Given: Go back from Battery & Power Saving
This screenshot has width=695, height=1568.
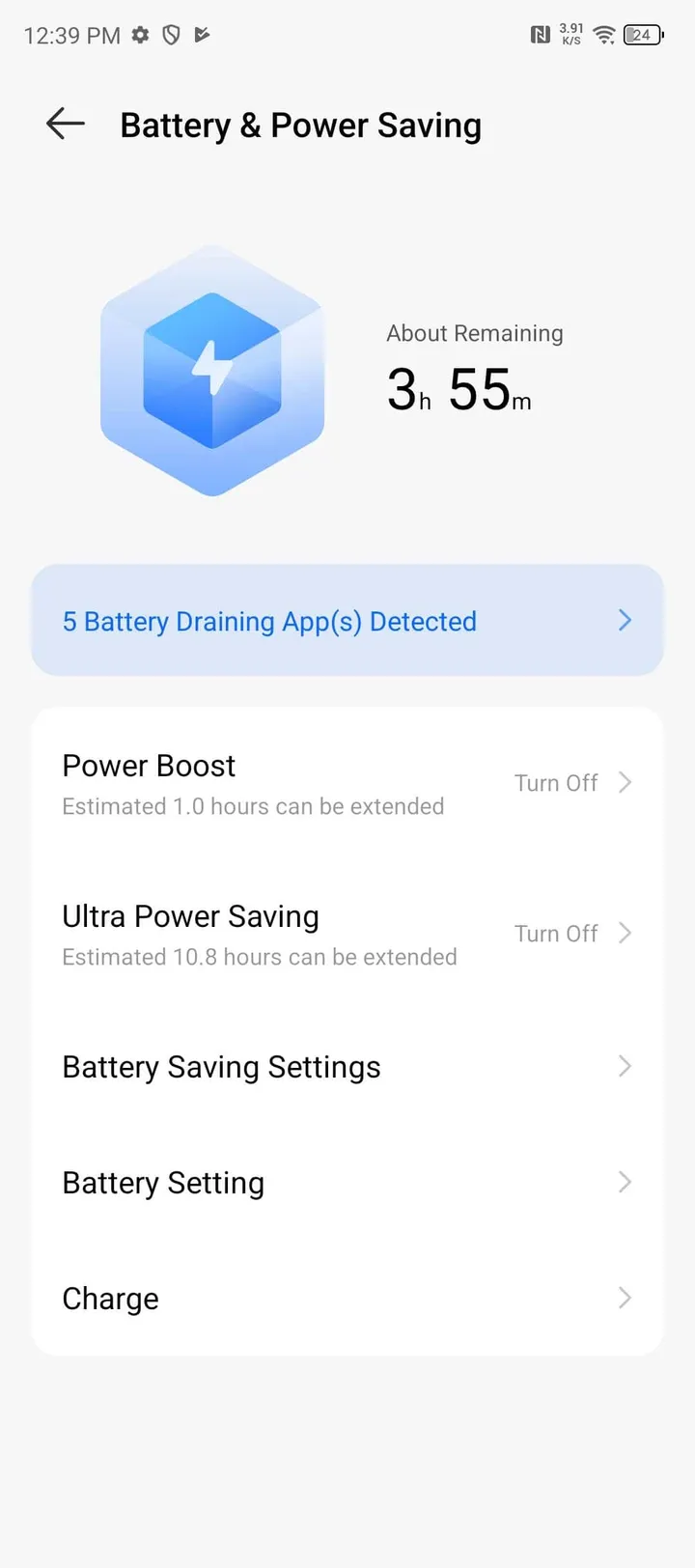Looking at the screenshot, I should (66, 125).
